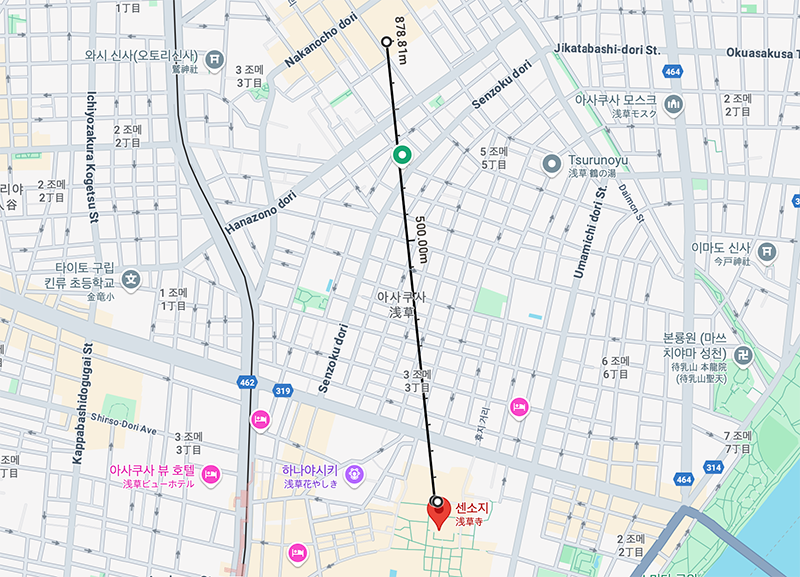The image size is (800, 577).
Task: Select the Asakusa Mosque marker
Action: [x=673, y=104]
